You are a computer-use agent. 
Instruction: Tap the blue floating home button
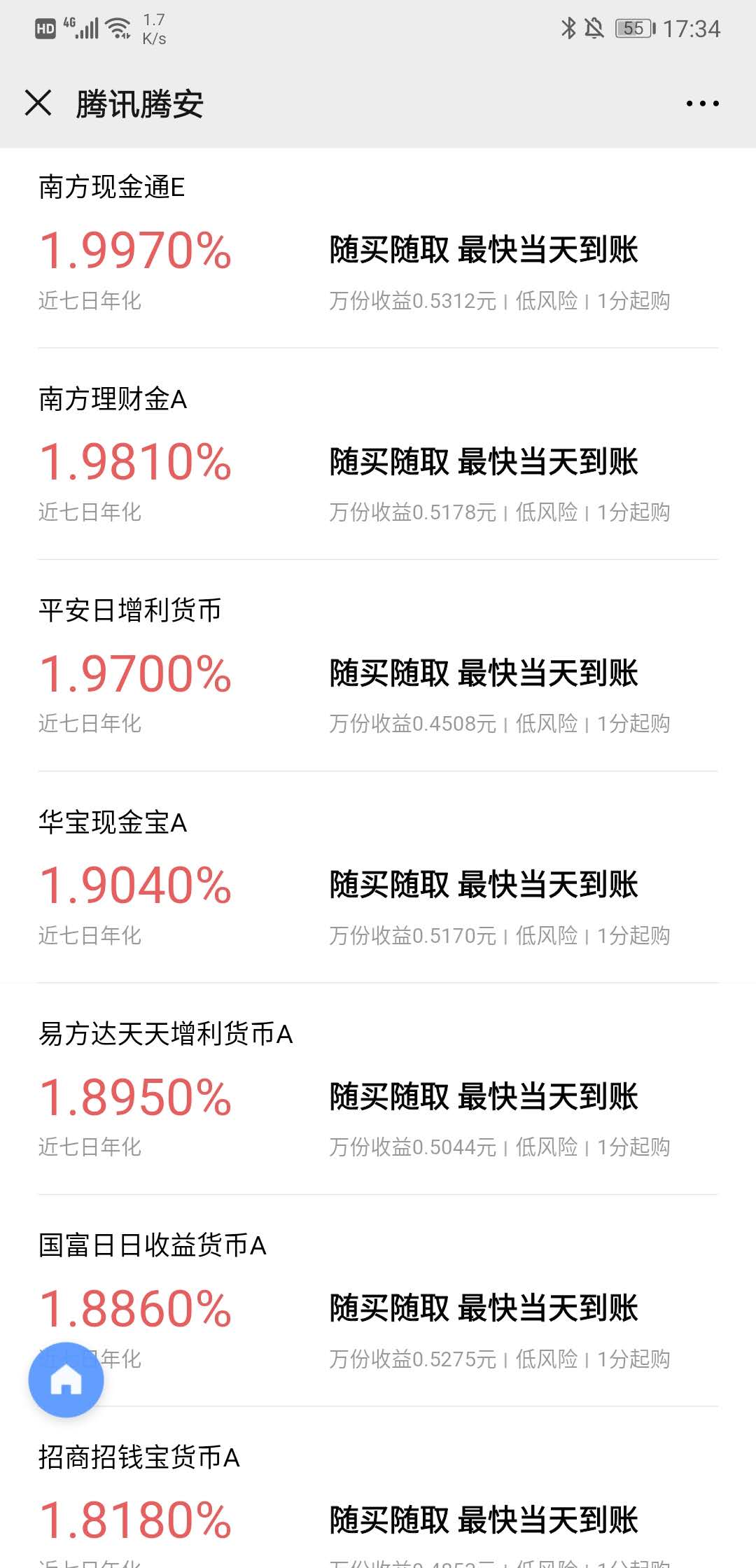point(66,1380)
